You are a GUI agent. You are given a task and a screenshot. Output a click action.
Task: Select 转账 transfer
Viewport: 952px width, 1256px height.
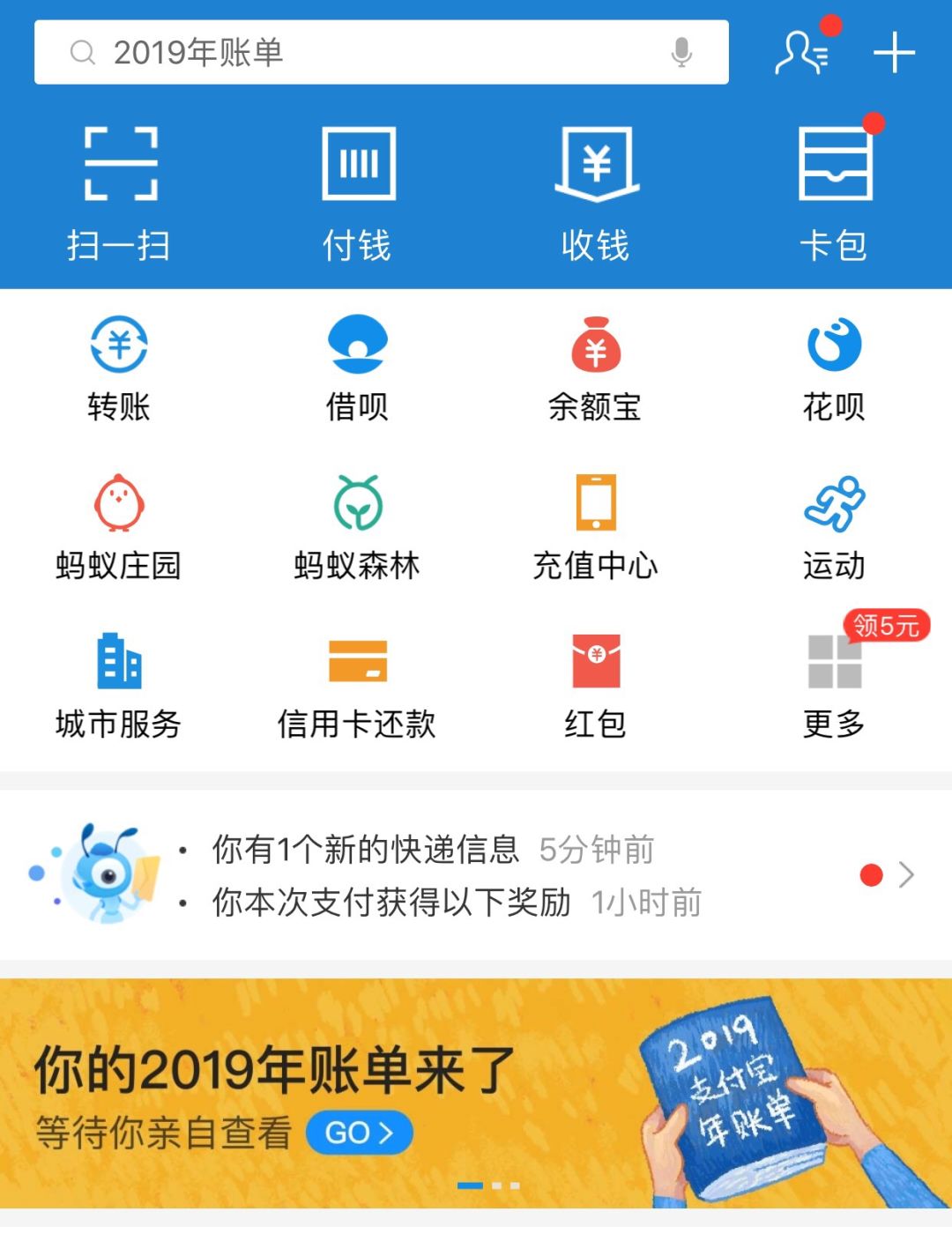click(119, 370)
